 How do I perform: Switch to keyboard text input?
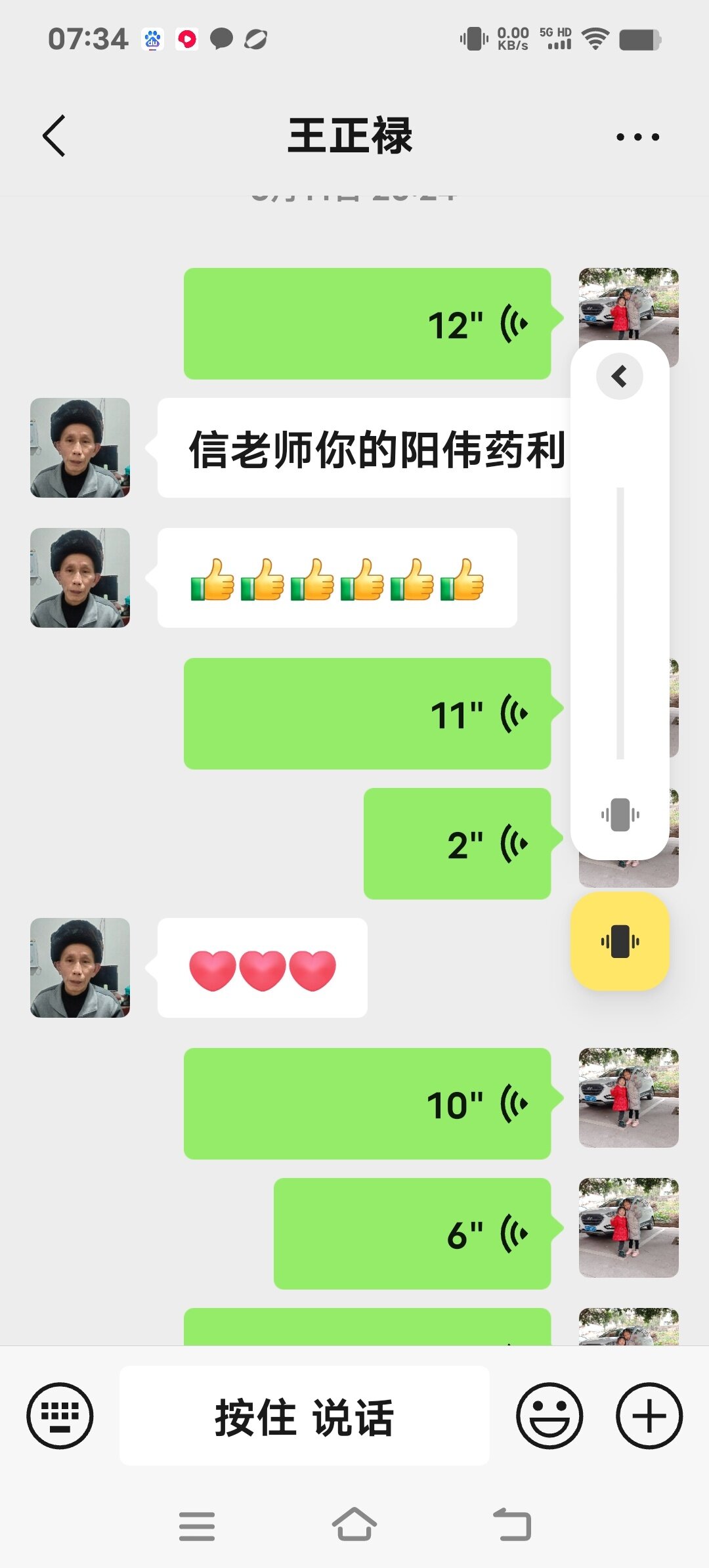click(x=60, y=1416)
